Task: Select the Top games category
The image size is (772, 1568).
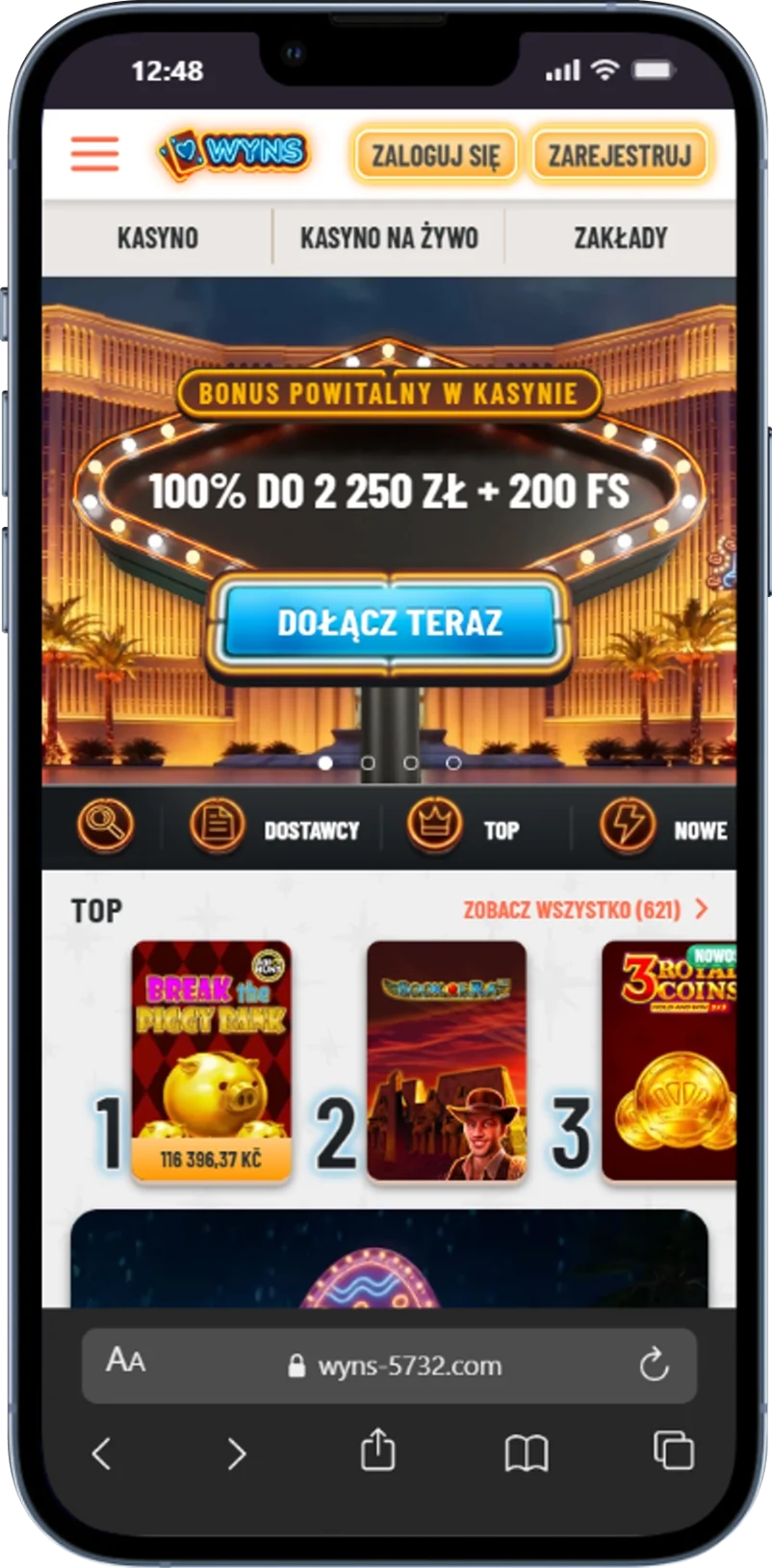Action: pyautogui.click(x=464, y=828)
